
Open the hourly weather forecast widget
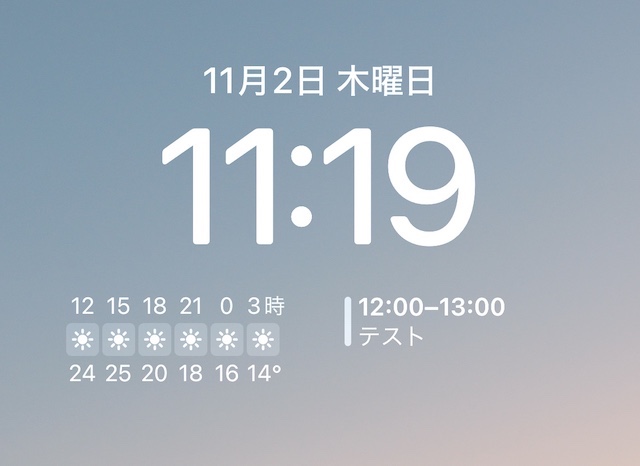(x=174, y=341)
